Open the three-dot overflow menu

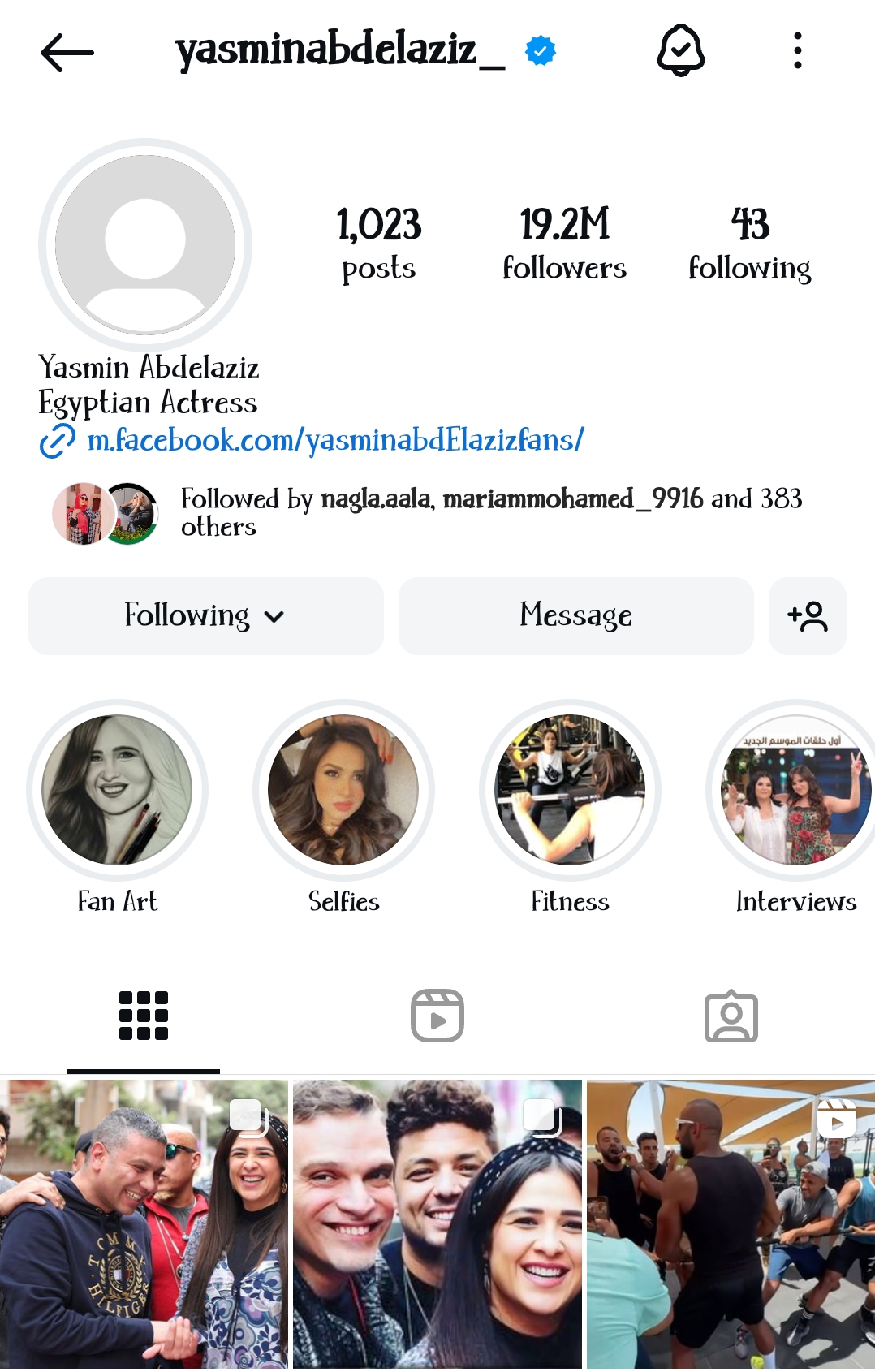[x=797, y=51]
